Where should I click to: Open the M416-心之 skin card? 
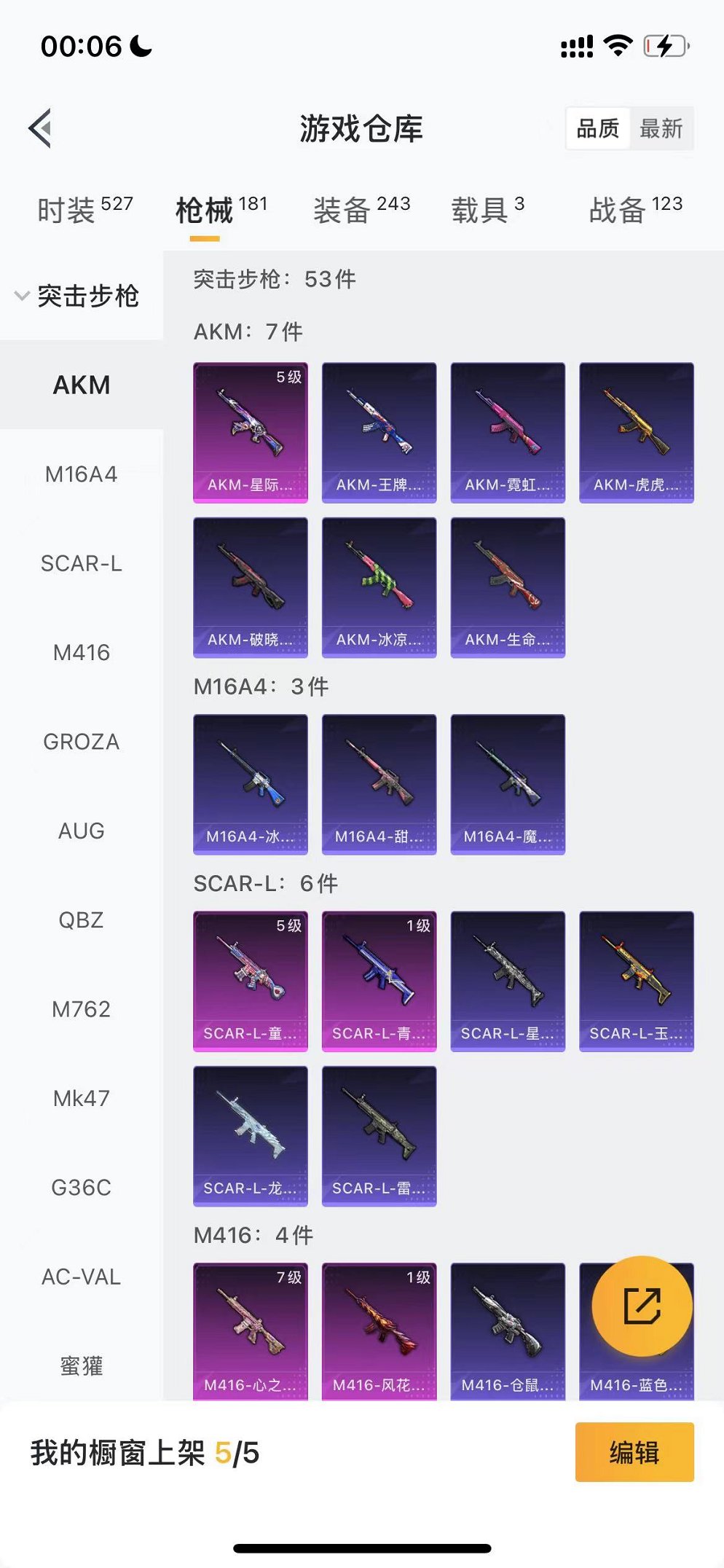click(x=250, y=1330)
